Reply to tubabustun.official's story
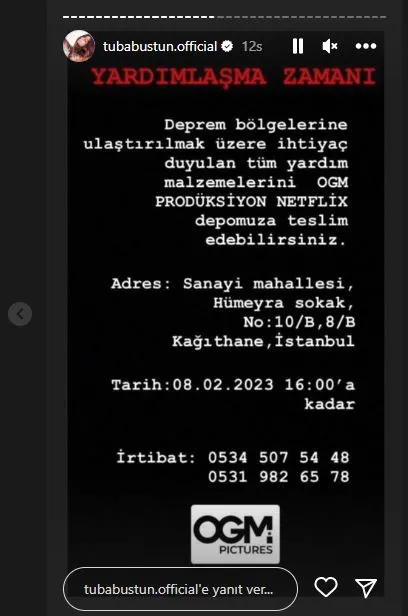 [180, 589]
